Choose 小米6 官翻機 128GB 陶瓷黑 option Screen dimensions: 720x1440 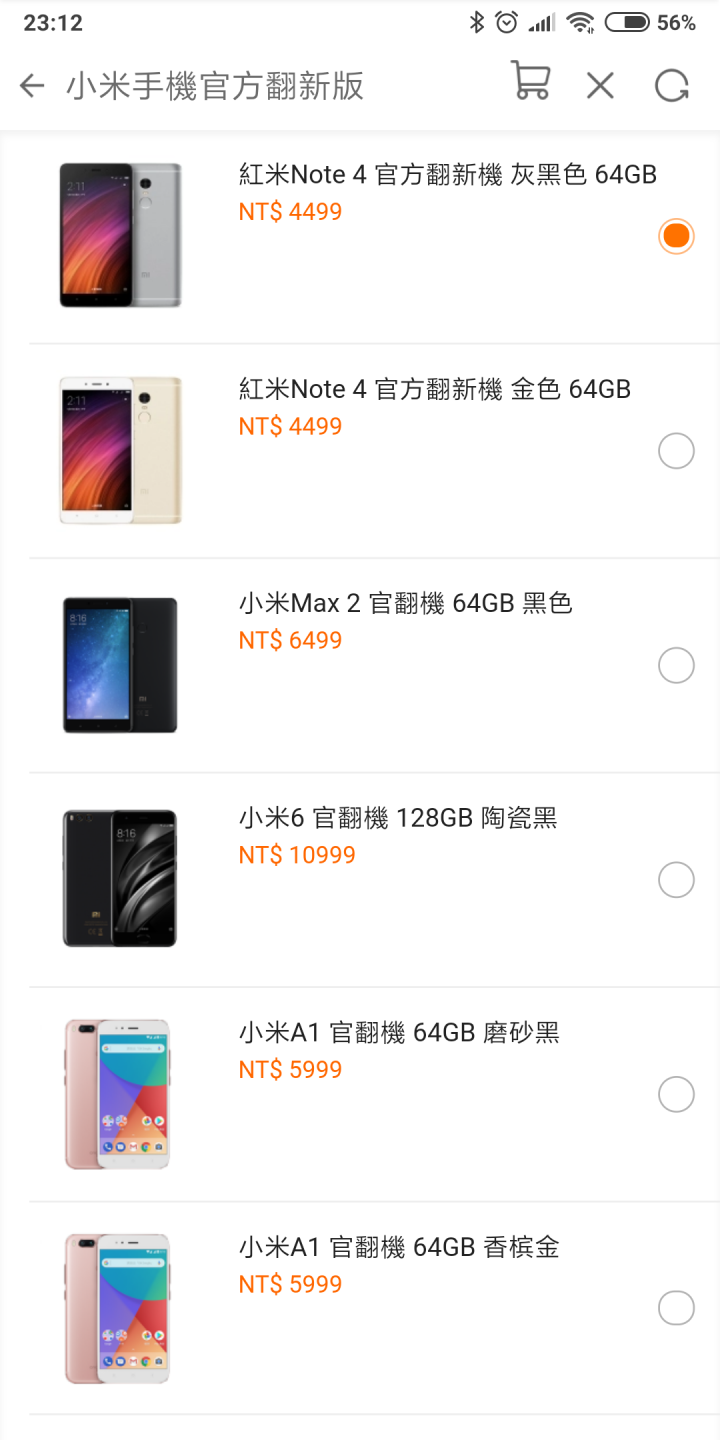pyautogui.click(x=676, y=880)
